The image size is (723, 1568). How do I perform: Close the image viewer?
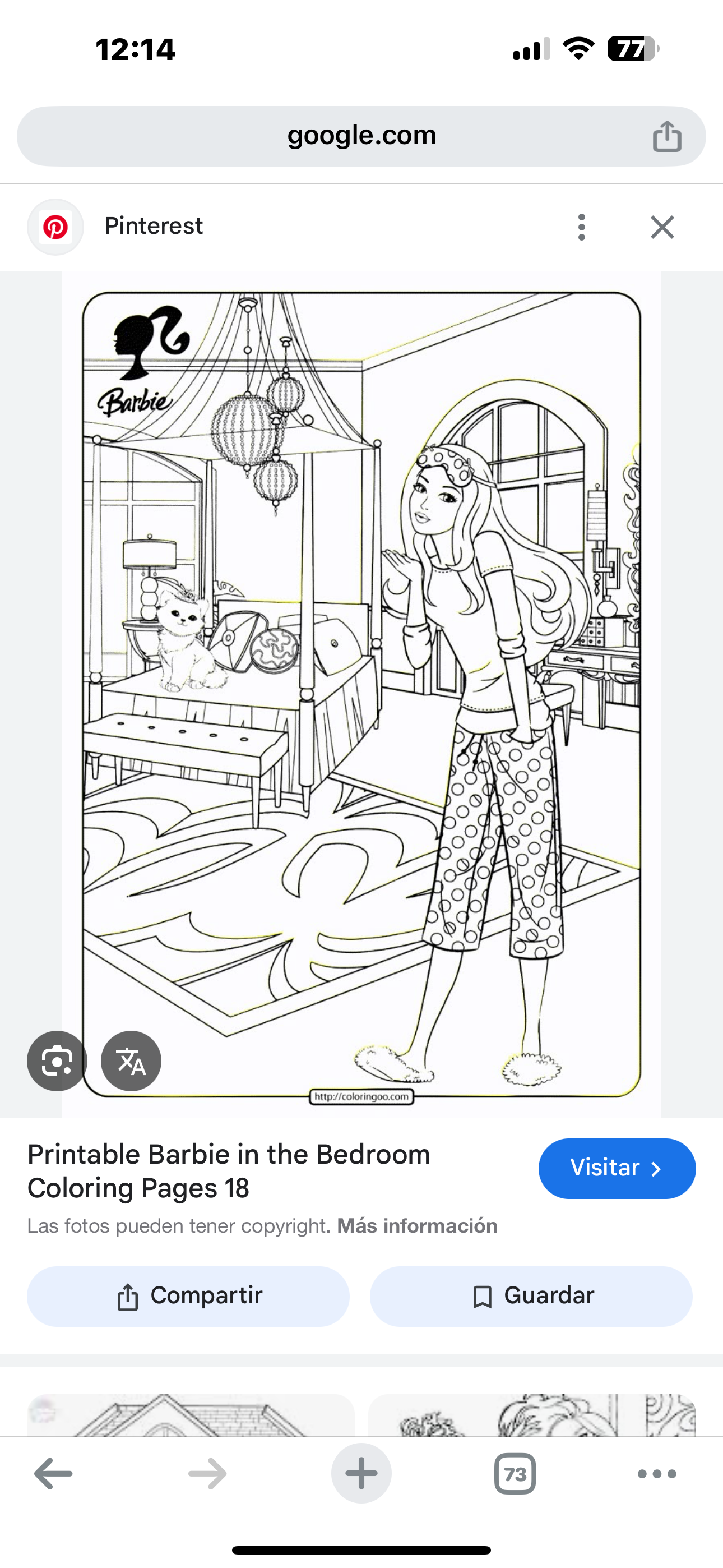(x=662, y=227)
